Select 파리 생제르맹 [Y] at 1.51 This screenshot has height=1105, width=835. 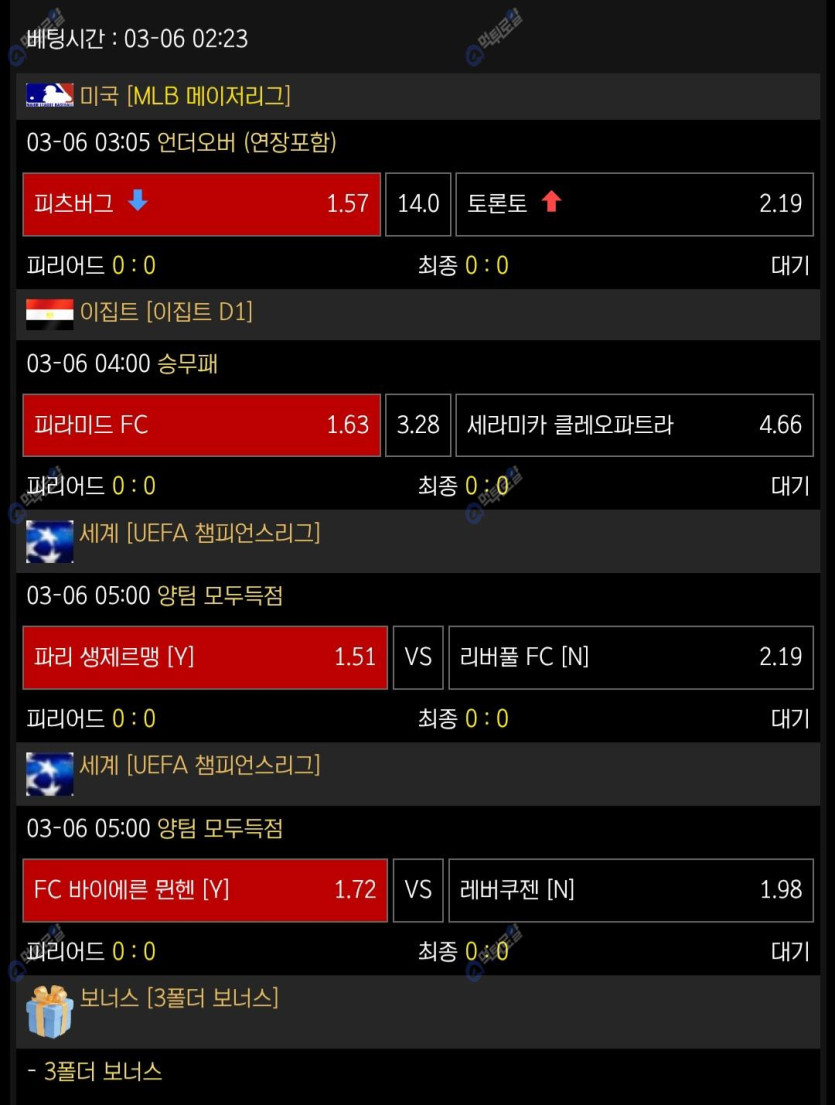tap(205, 657)
